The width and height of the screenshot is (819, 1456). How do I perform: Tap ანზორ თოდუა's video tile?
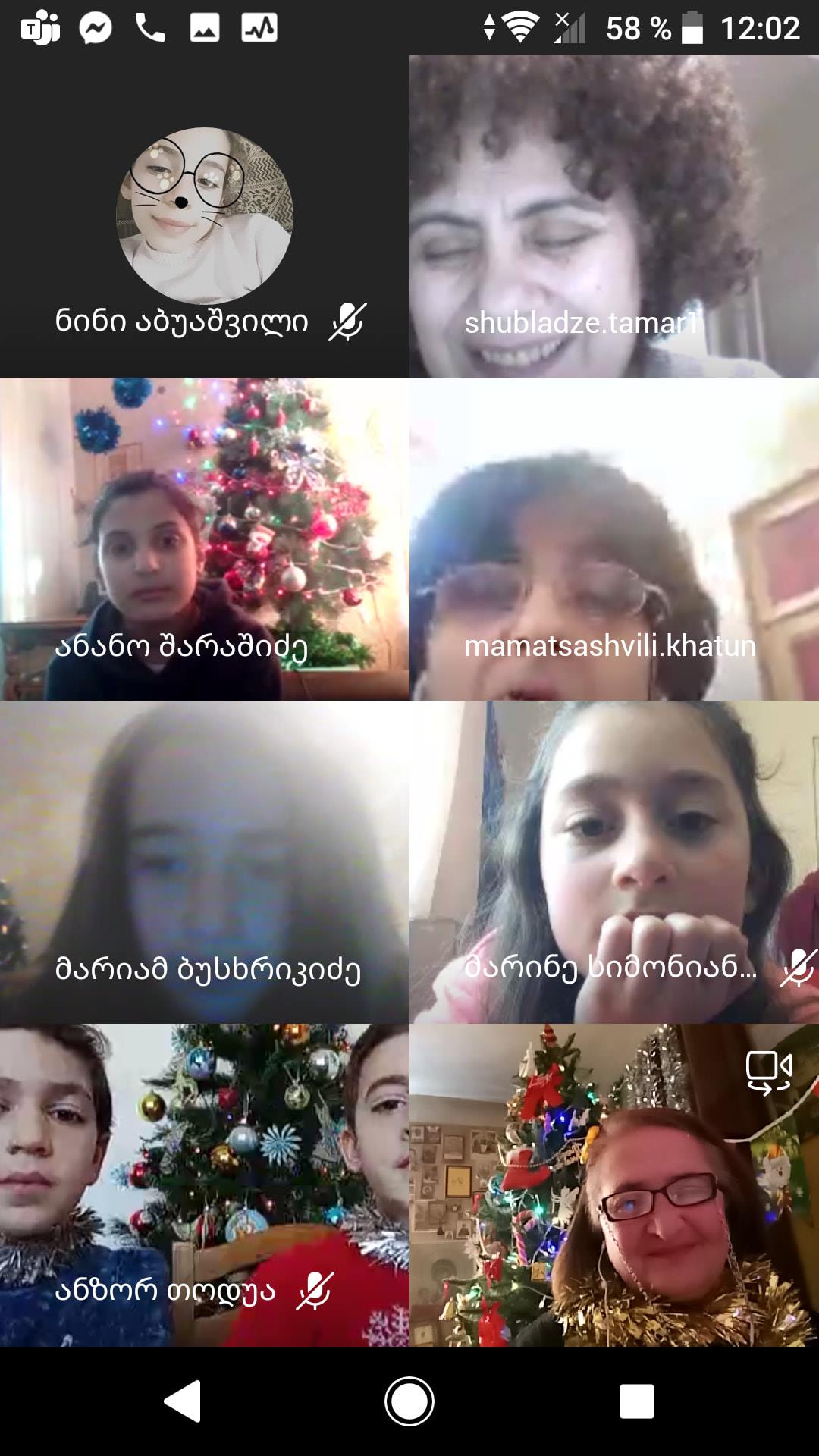[205, 1185]
